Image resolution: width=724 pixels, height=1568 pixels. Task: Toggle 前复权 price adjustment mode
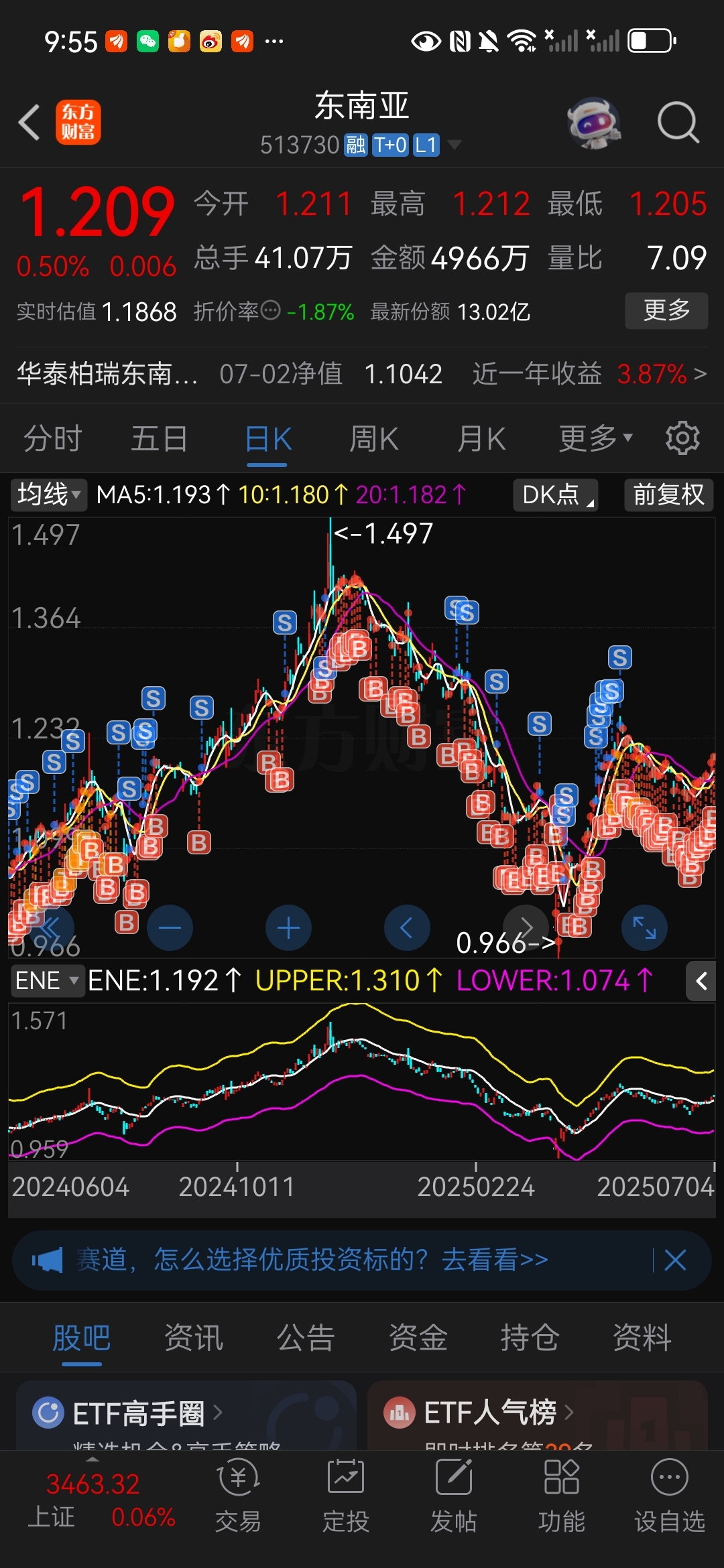click(668, 495)
